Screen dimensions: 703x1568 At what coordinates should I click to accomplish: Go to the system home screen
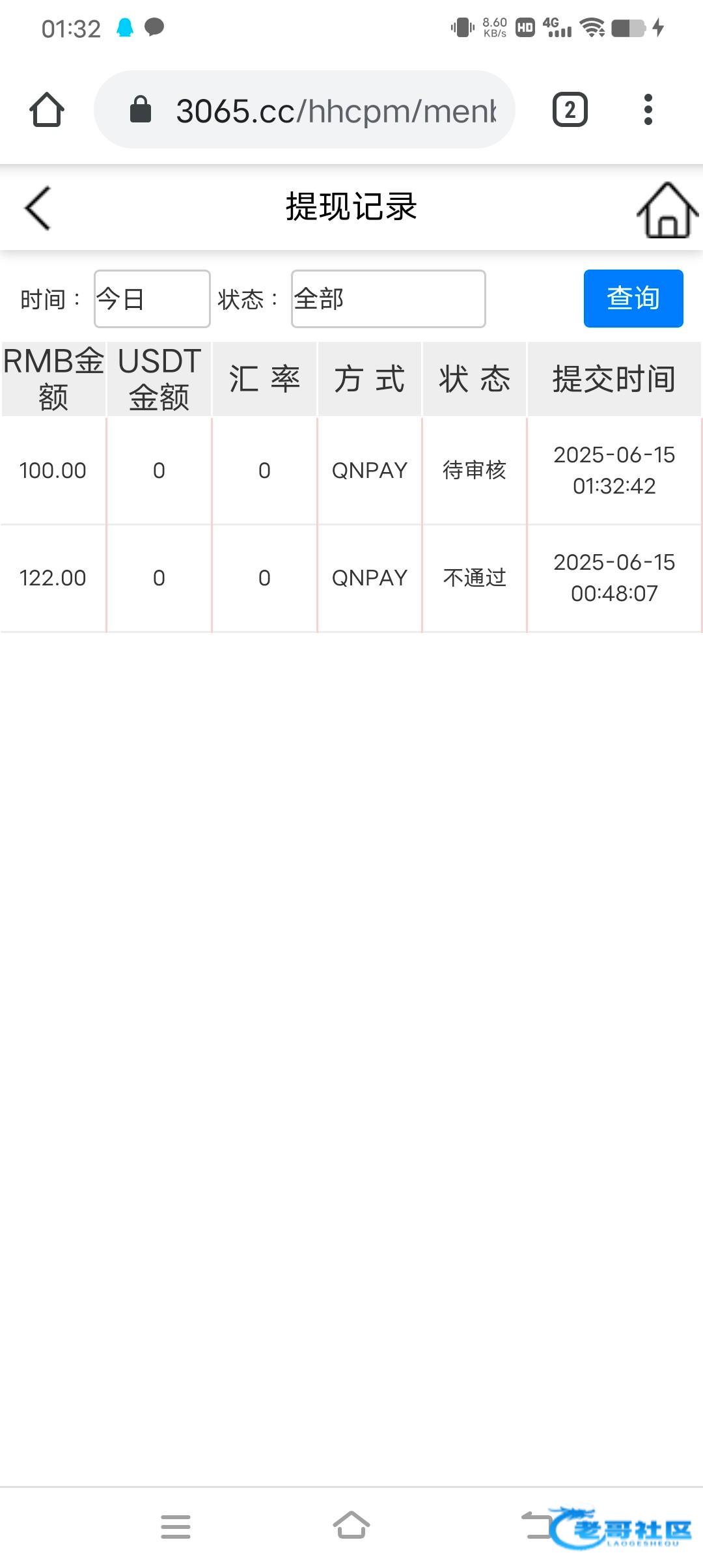[351, 1526]
